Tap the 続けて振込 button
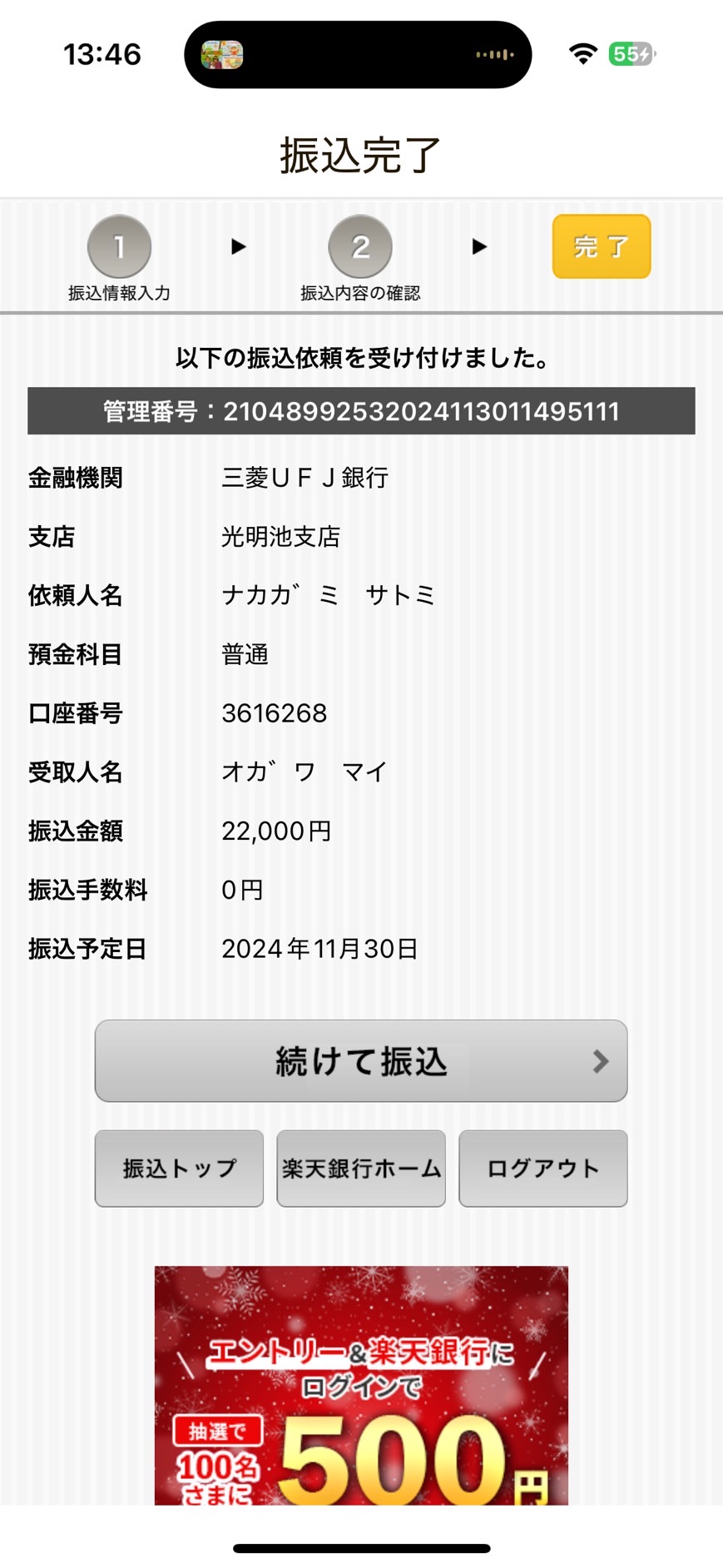This screenshot has width=723, height=1568. 361,1061
